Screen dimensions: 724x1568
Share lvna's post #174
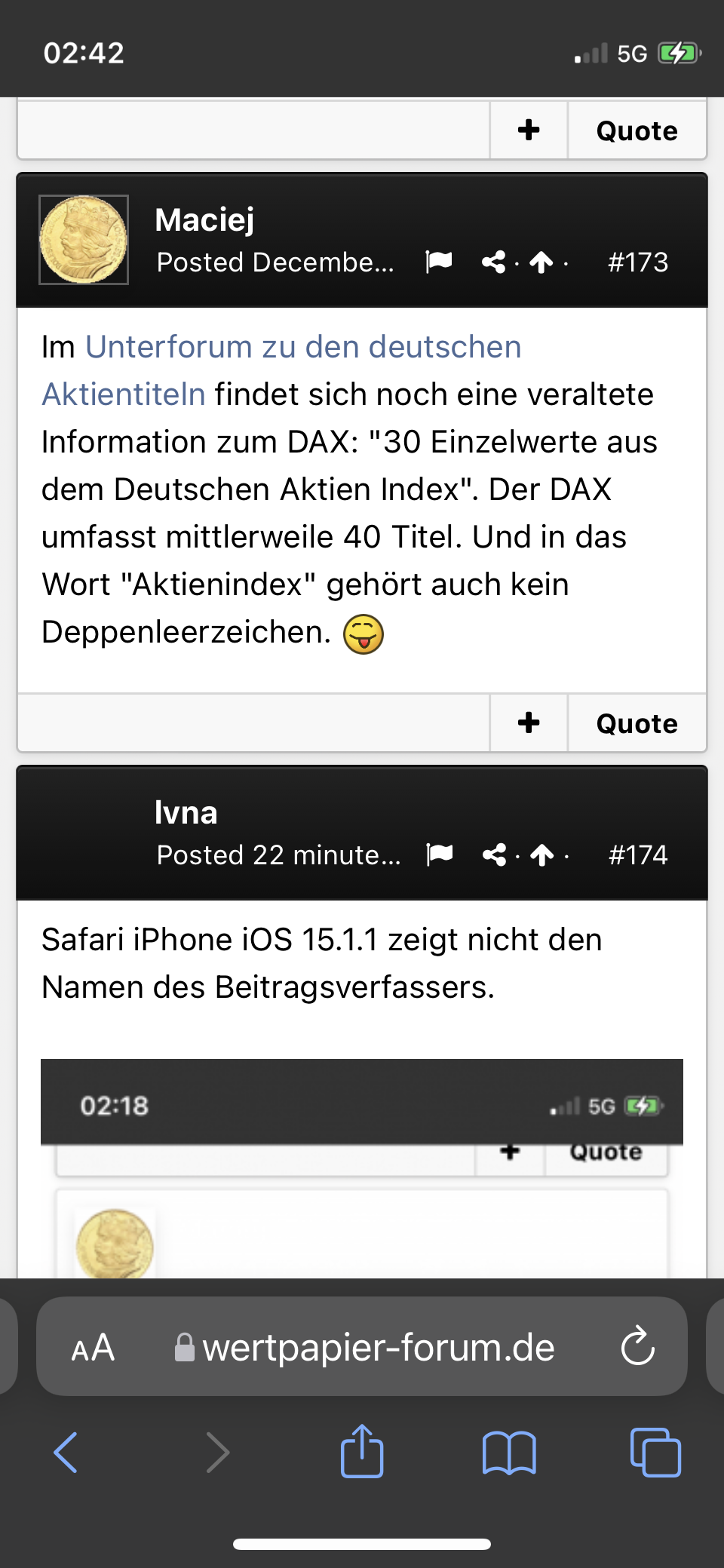[495, 855]
